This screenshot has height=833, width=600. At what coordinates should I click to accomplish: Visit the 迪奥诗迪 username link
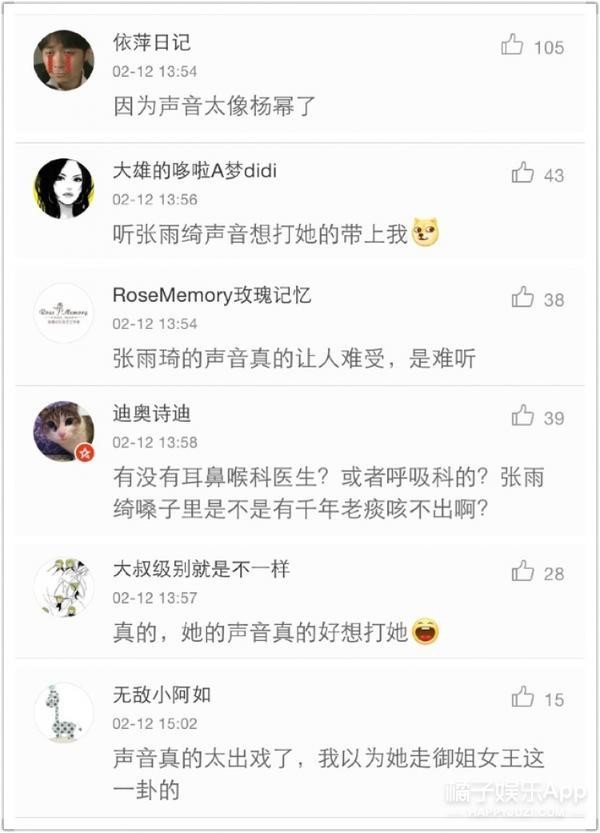152,413
